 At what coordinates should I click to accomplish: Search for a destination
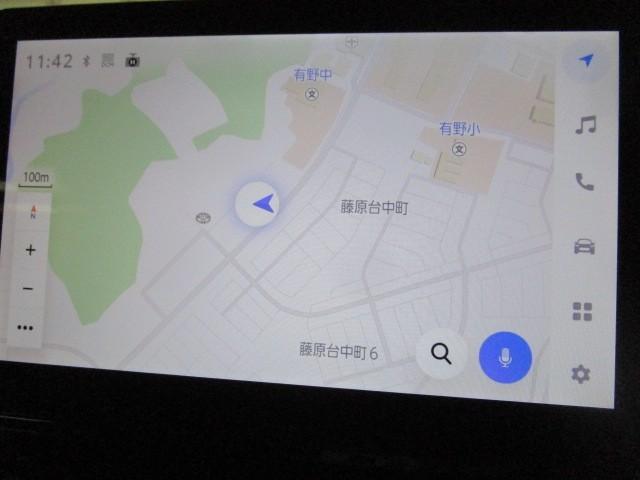tap(441, 353)
